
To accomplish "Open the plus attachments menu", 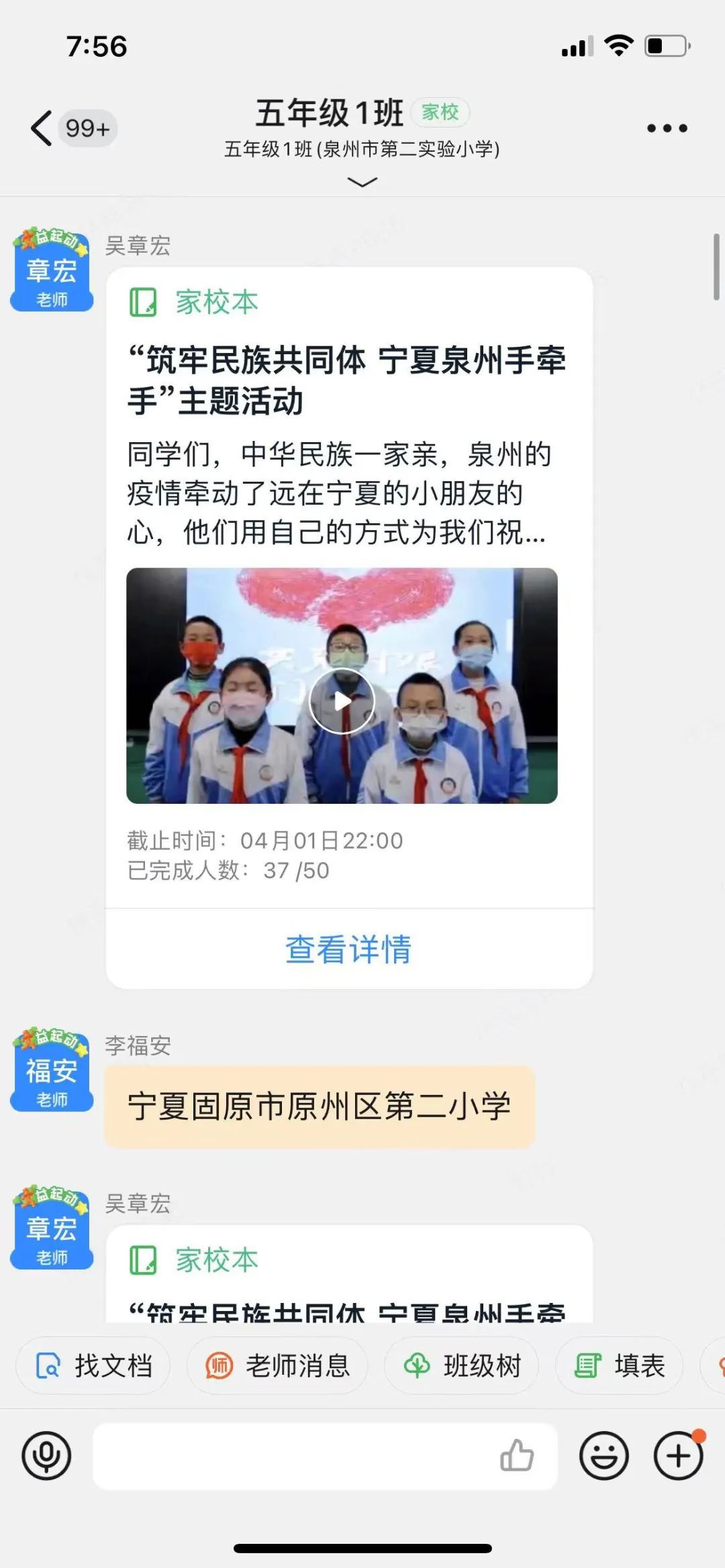I will coord(679,1456).
